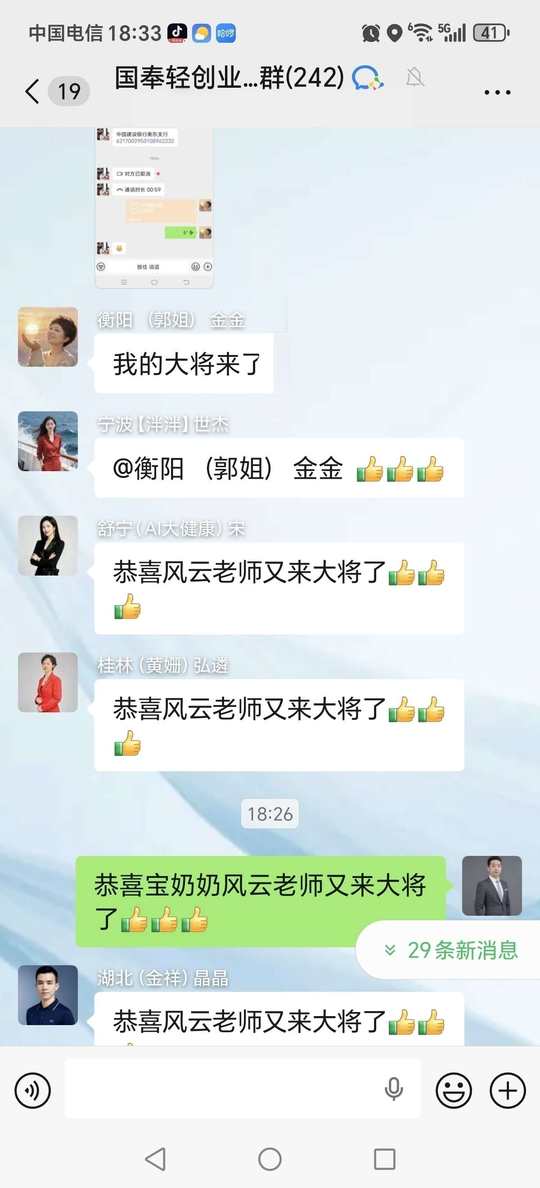Open avatar of 衡阳（郭姐）金金

tap(48, 336)
